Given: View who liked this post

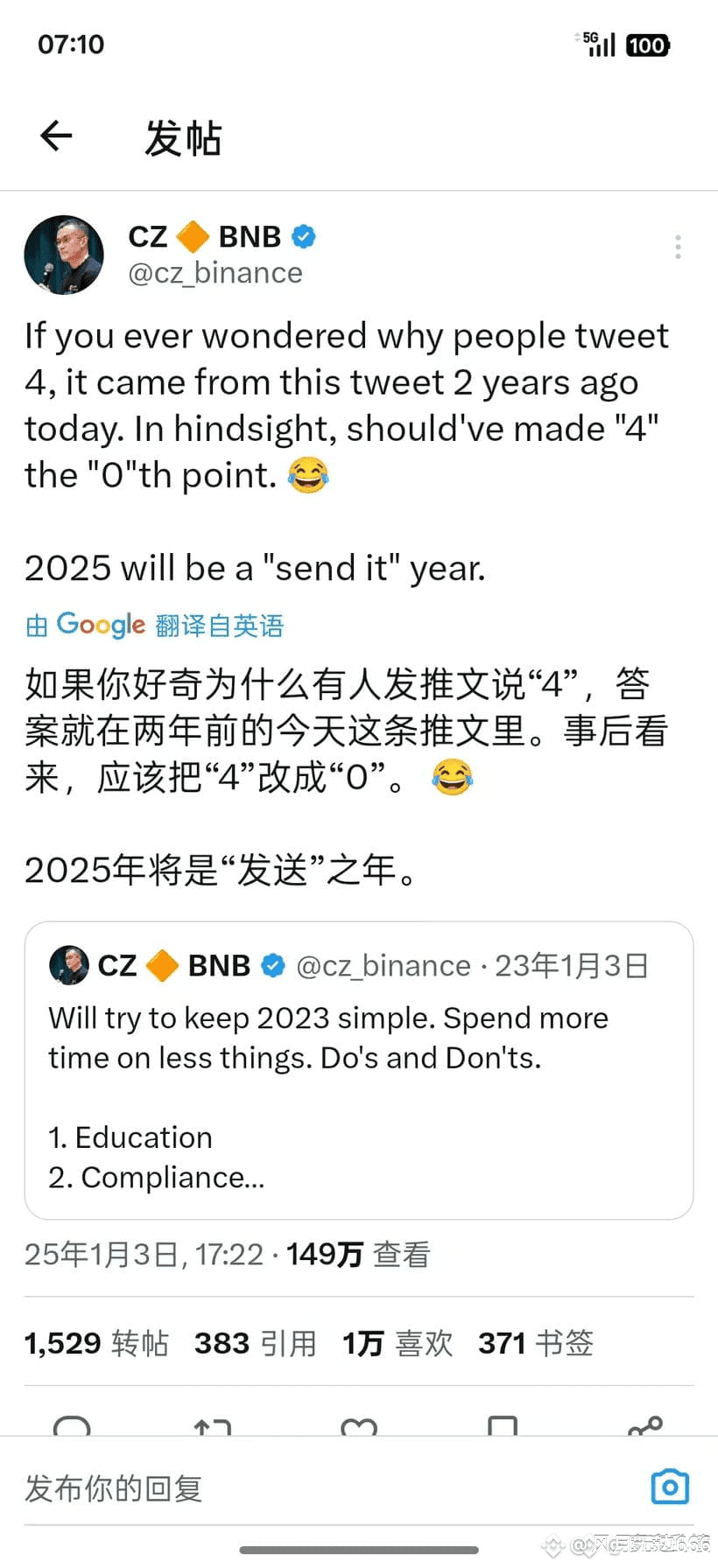Looking at the screenshot, I should tap(398, 1343).
